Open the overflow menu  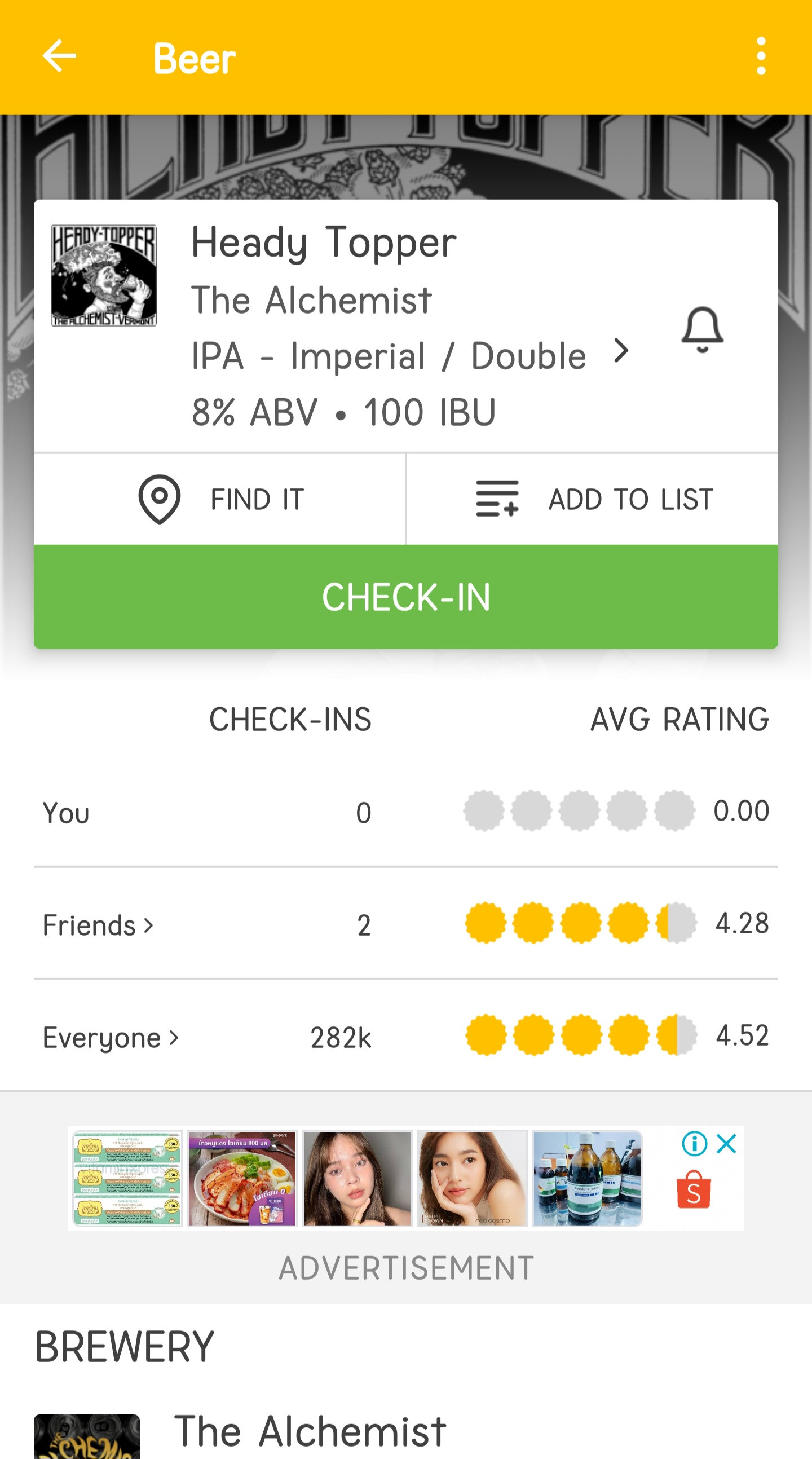pyautogui.click(x=761, y=56)
